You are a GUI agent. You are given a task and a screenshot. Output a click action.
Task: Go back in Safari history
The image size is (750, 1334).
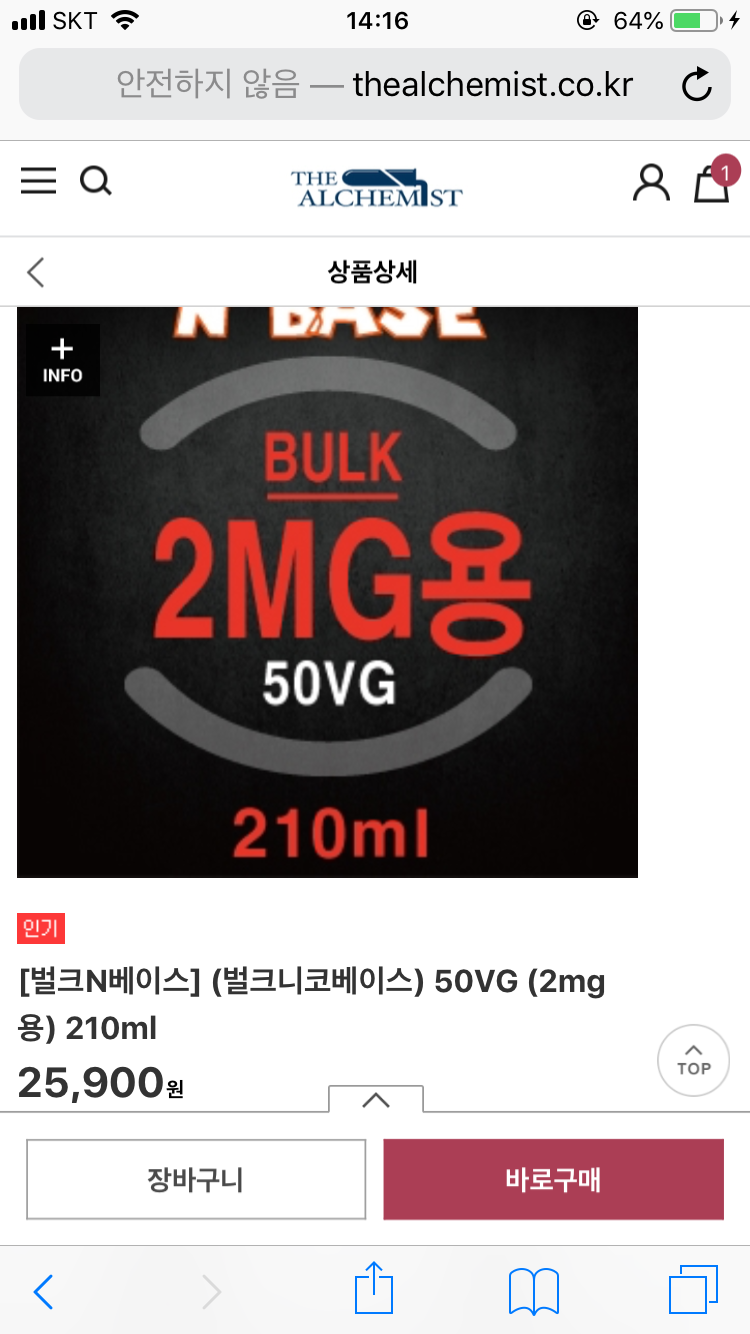click(x=43, y=1292)
